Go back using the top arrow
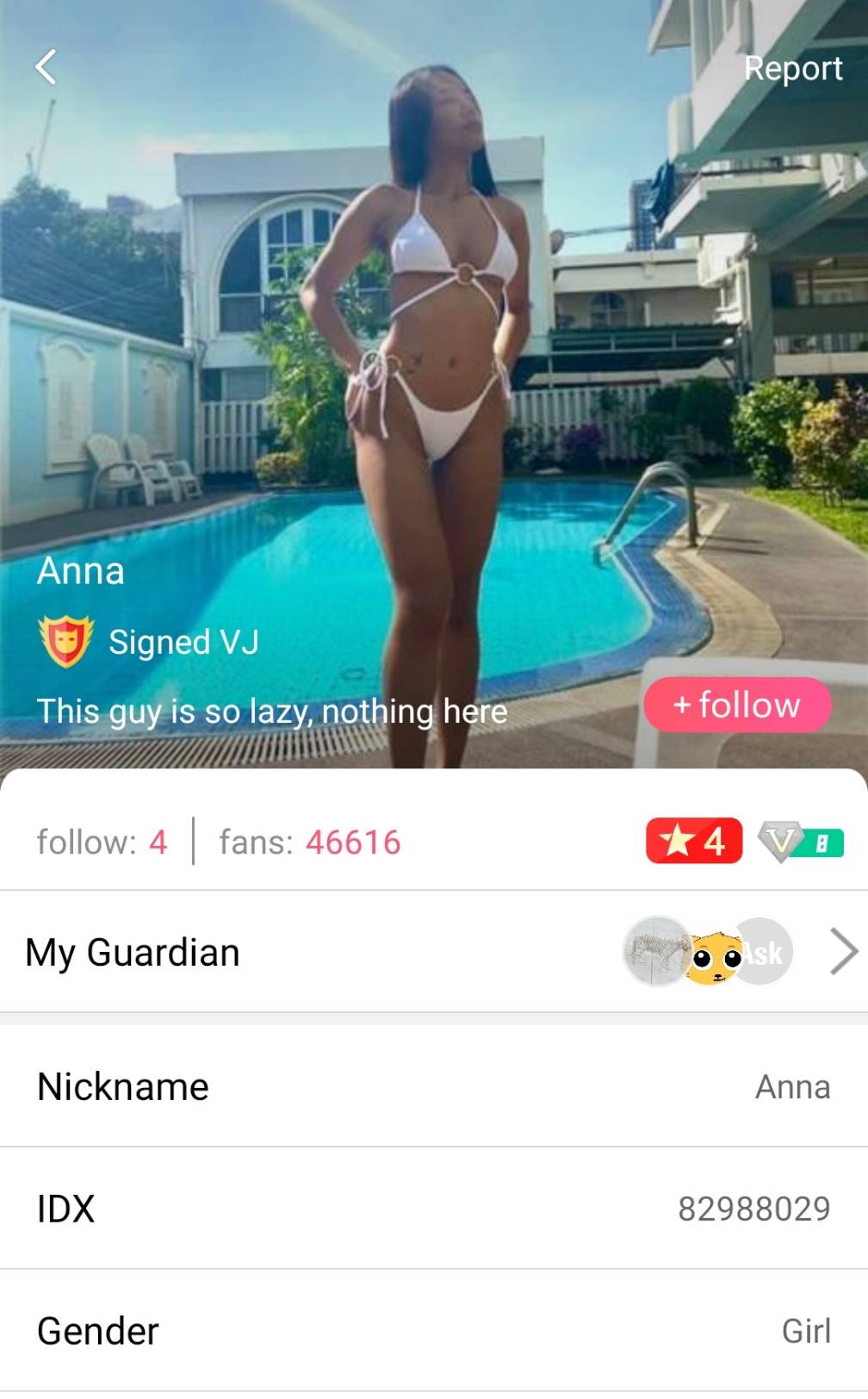The width and height of the screenshot is (868, 1399). [46, 67]
